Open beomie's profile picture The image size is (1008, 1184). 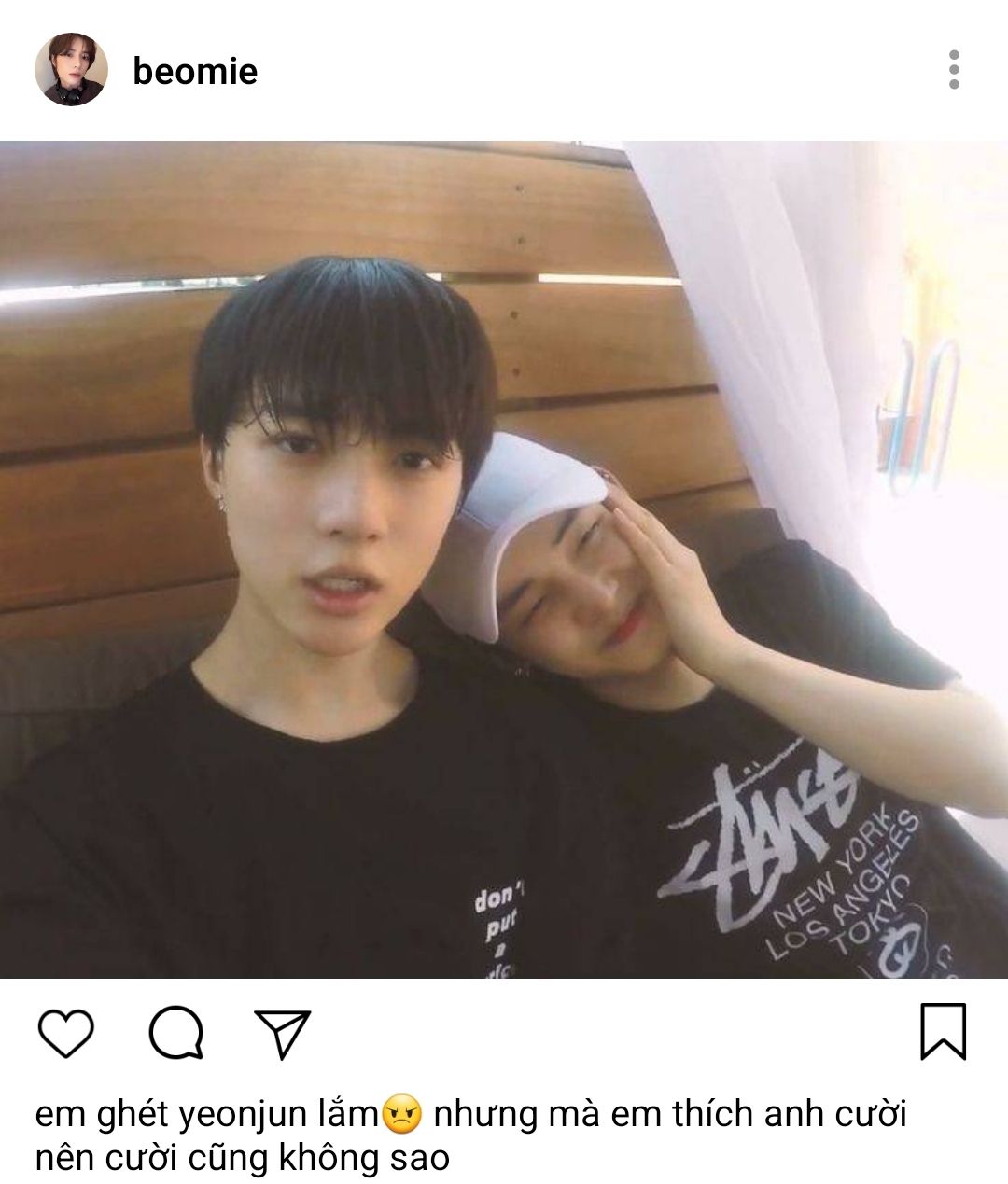71,70
